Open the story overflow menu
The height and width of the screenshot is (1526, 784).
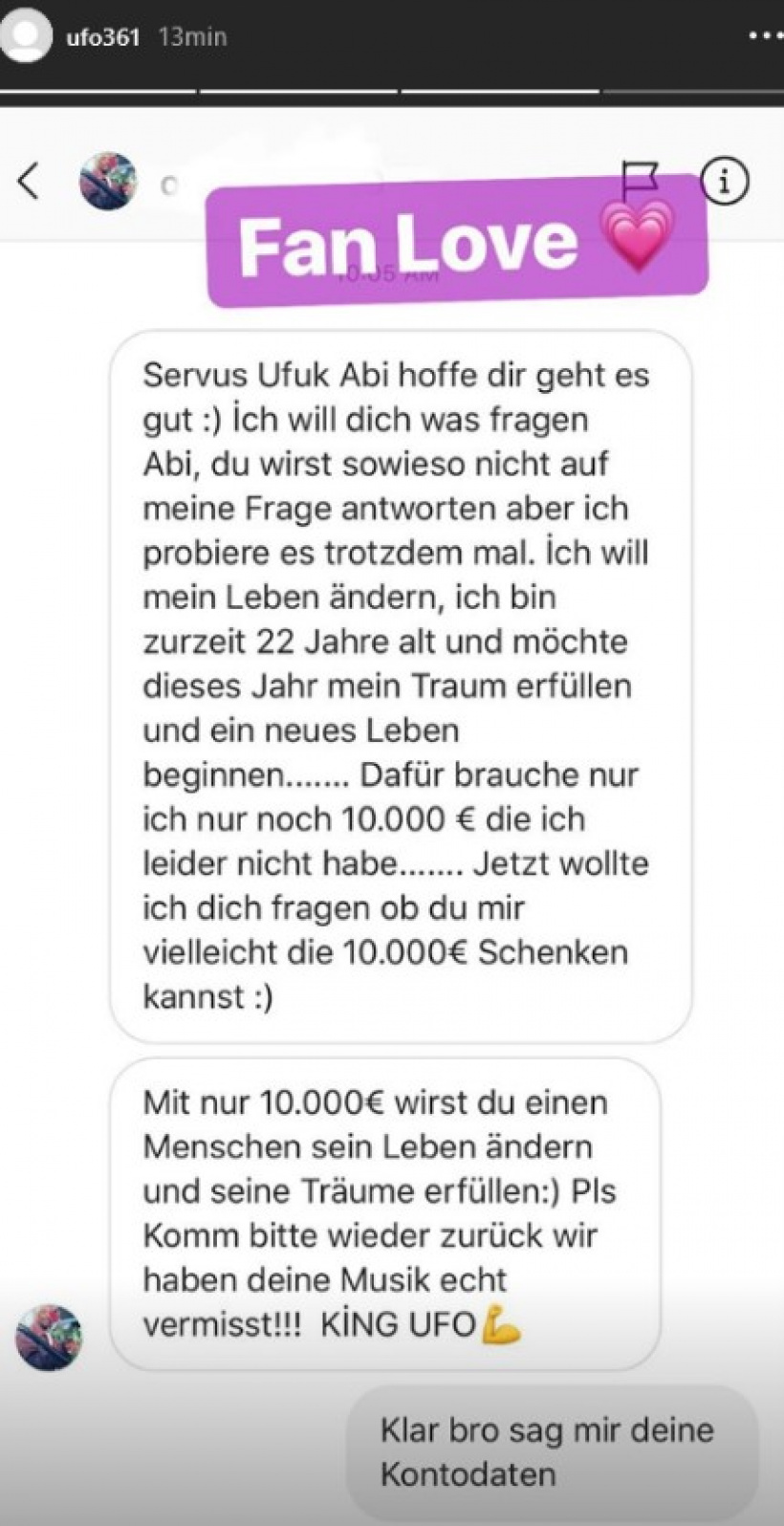coord(764,36)
